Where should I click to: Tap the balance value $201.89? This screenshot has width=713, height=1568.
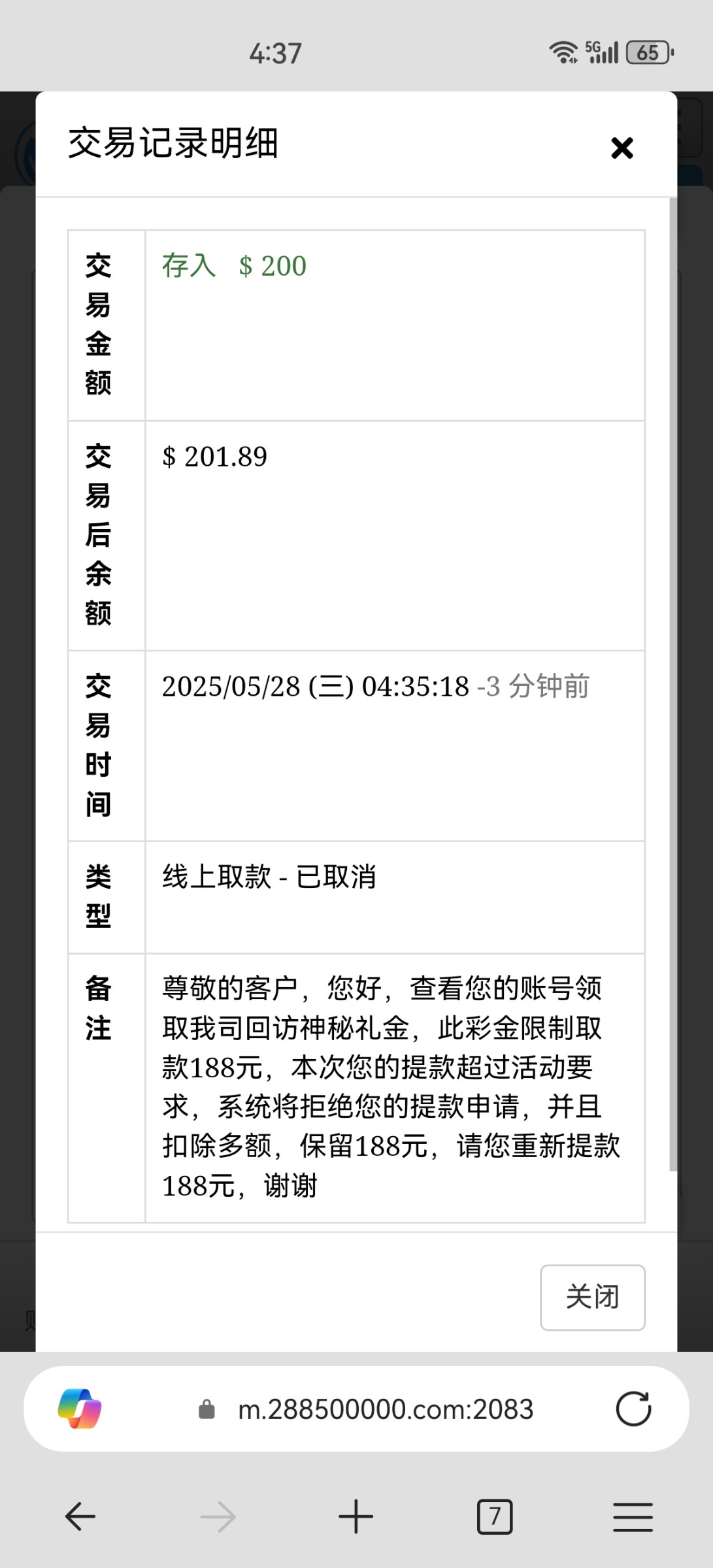(214, 457)
